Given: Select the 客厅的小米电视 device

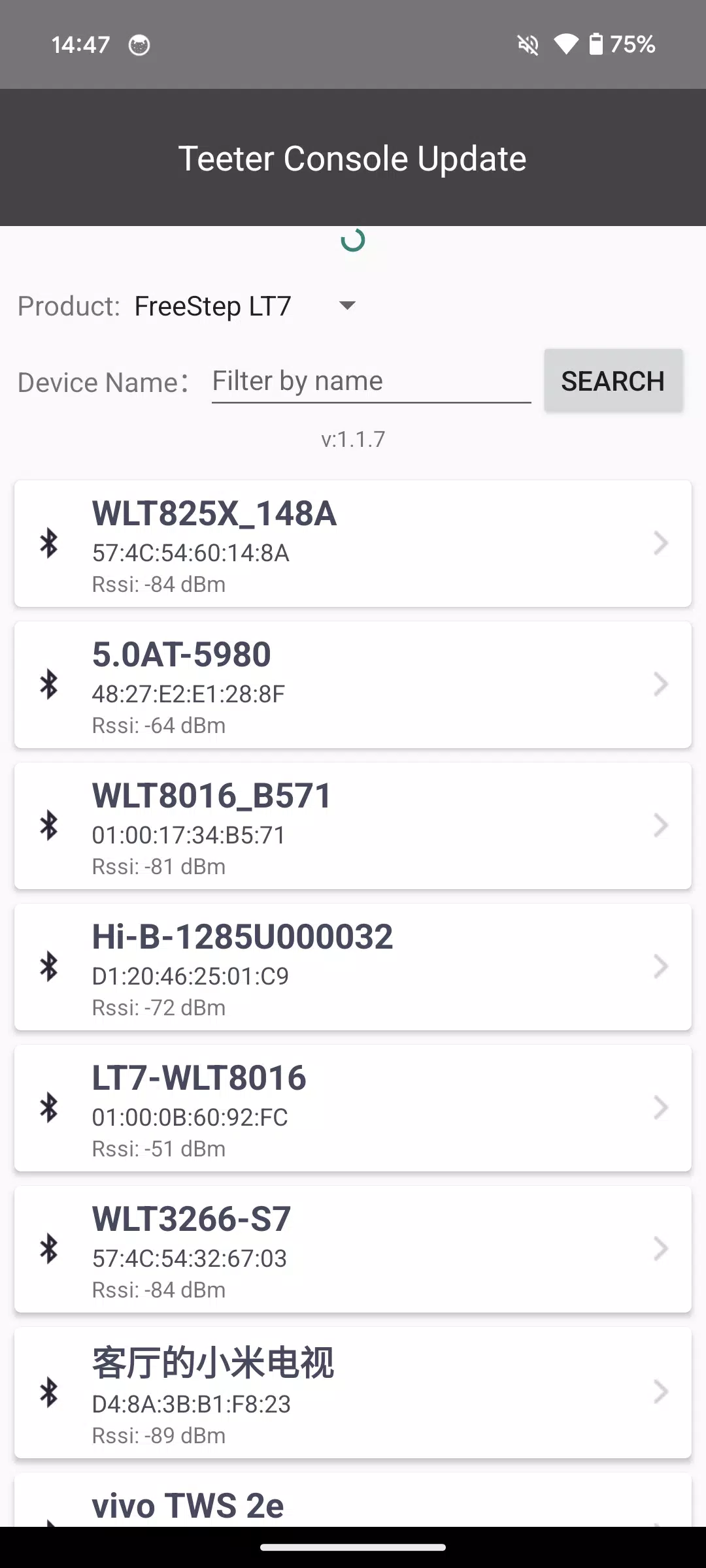Looking at the screenshot, I should point(353,1392).
